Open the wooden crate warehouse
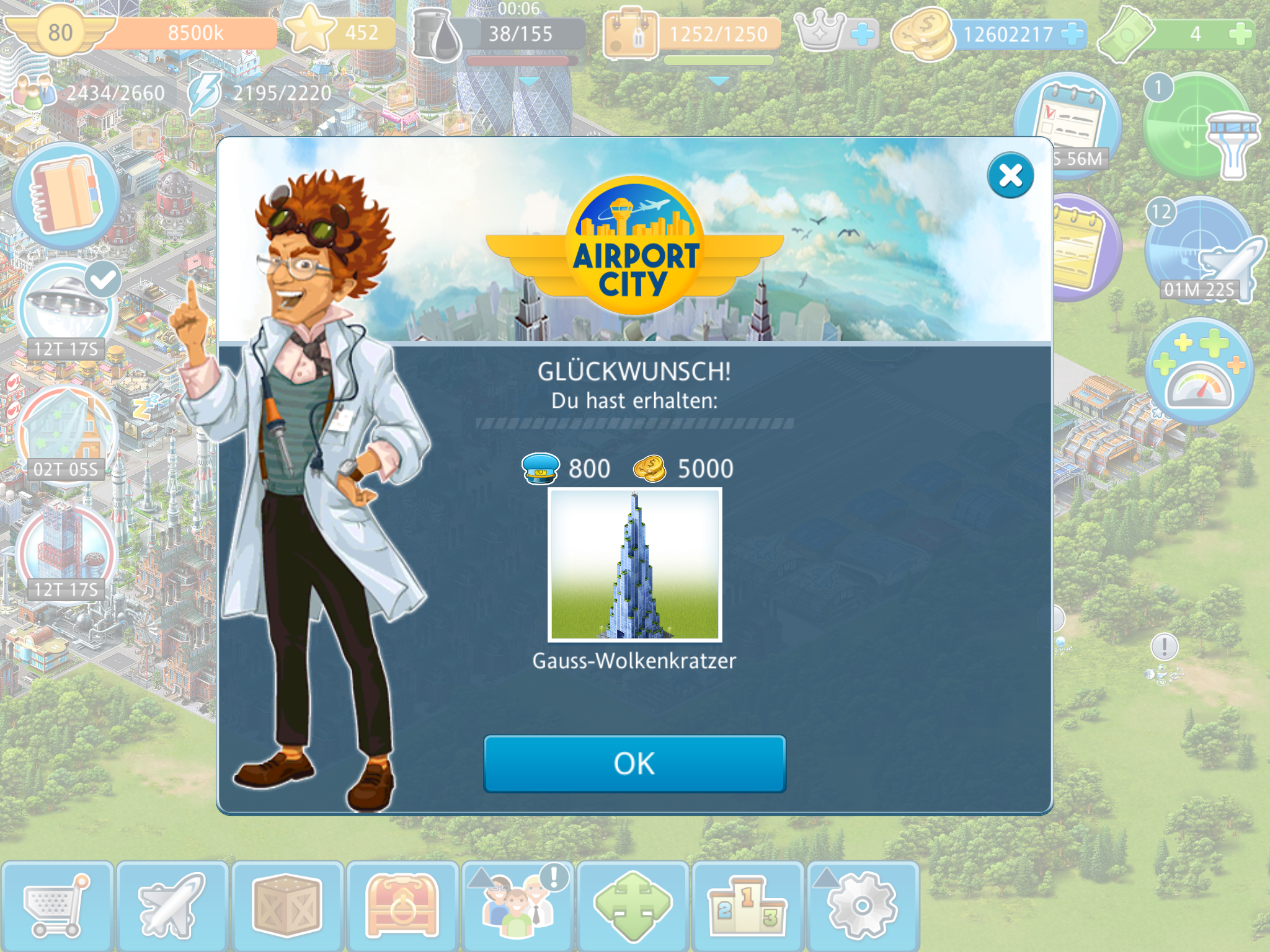Screen dimensions: 1270x952 287,906
